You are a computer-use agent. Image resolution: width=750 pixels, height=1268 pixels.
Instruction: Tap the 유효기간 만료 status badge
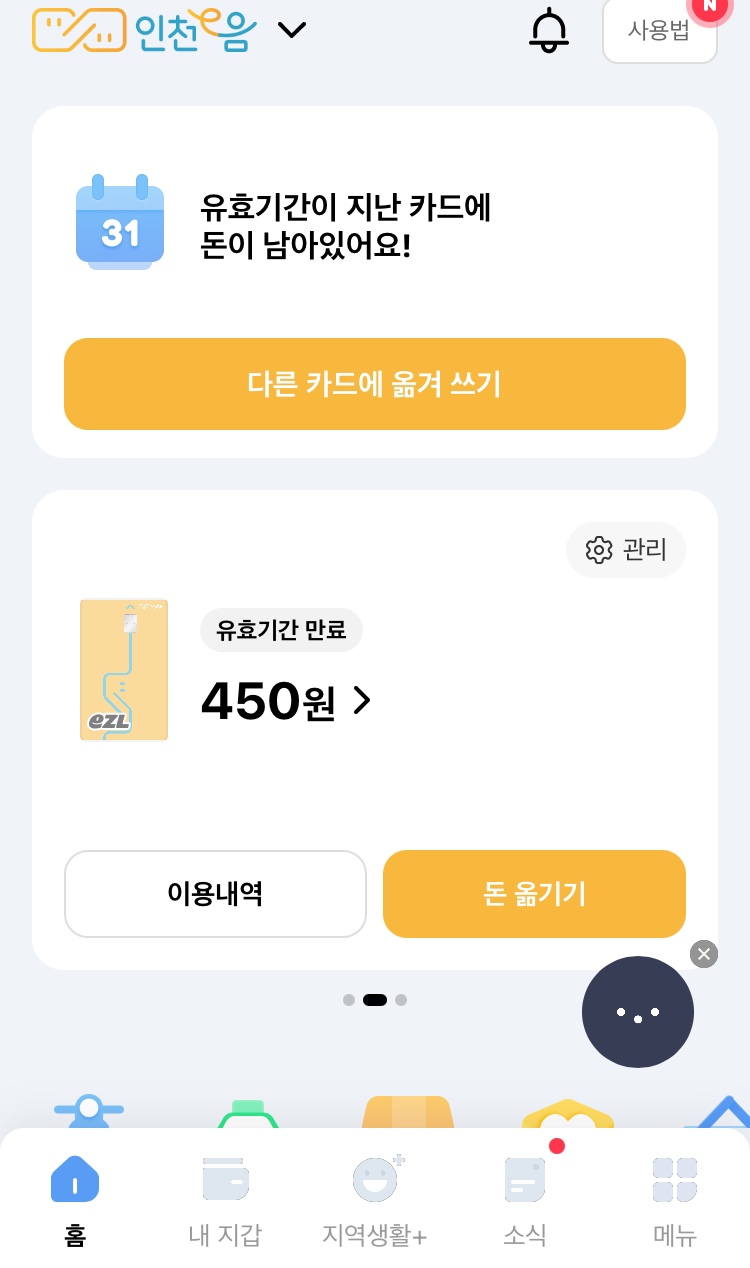point(281,630)
